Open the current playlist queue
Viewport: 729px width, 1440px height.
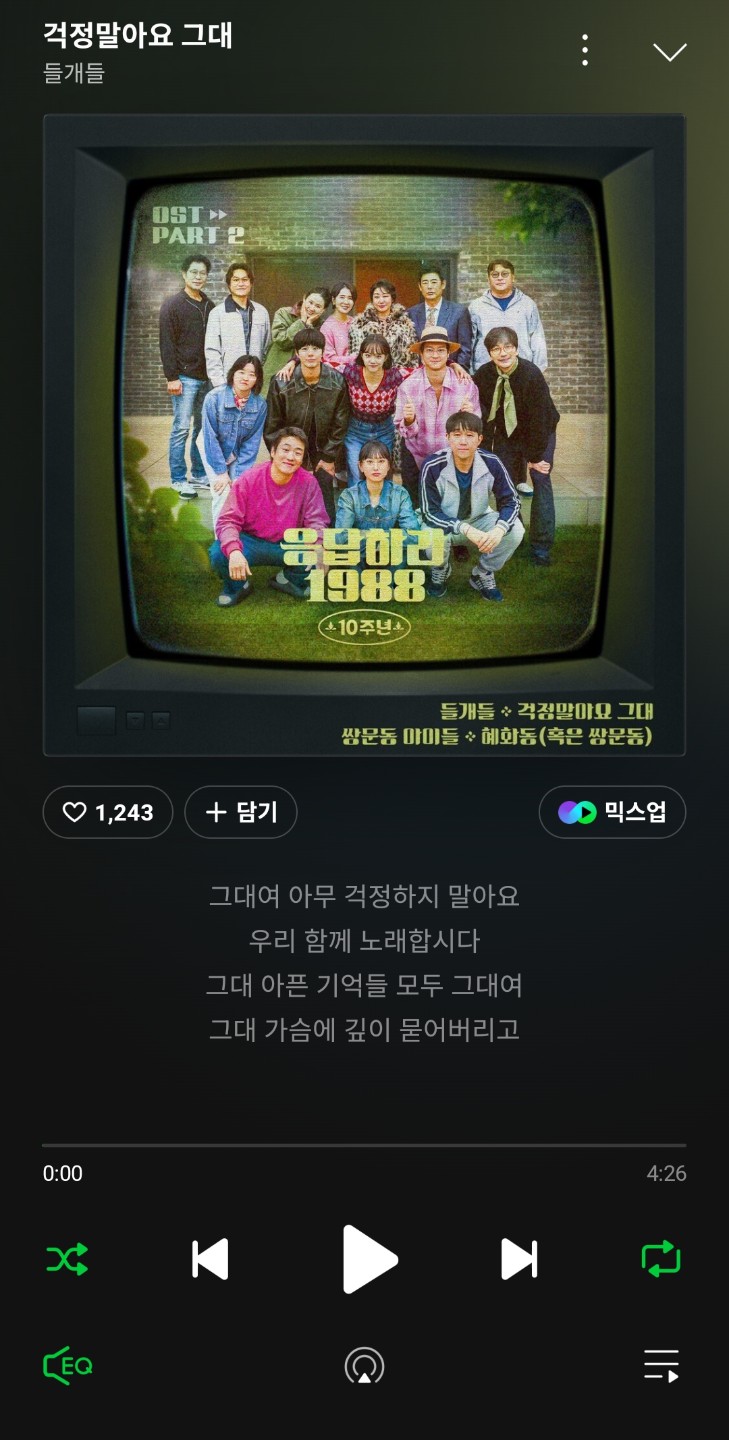point(661,1366)
